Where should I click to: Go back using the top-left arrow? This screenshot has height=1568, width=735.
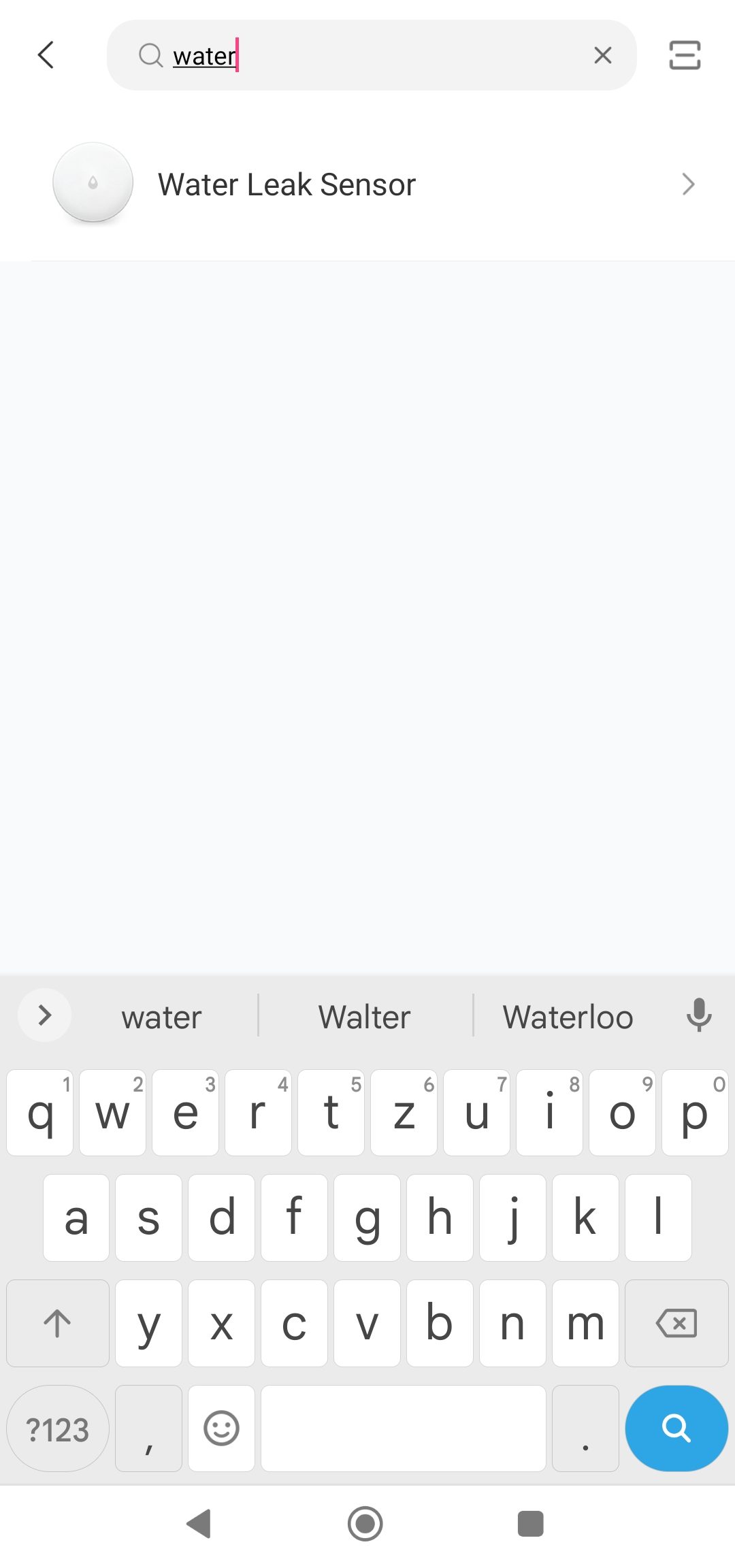(46, 55)
